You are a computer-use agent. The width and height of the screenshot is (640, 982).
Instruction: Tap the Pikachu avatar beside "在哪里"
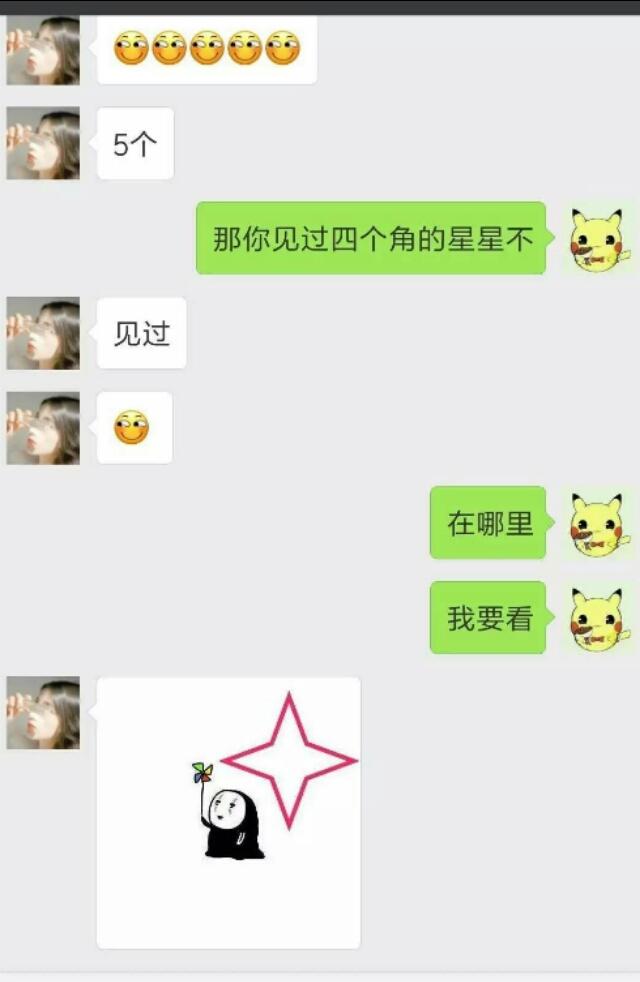pyautogui.click(x=597, y=523)
